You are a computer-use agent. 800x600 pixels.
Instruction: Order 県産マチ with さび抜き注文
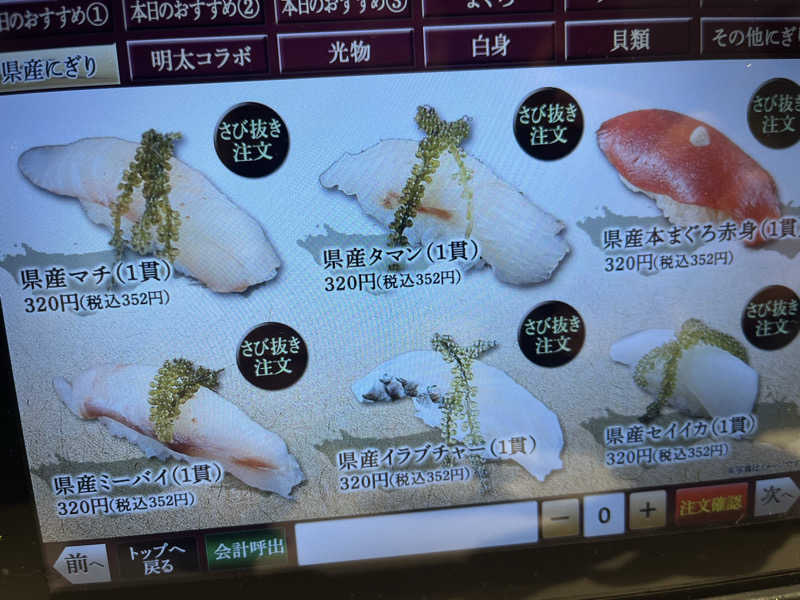[251, 140]
